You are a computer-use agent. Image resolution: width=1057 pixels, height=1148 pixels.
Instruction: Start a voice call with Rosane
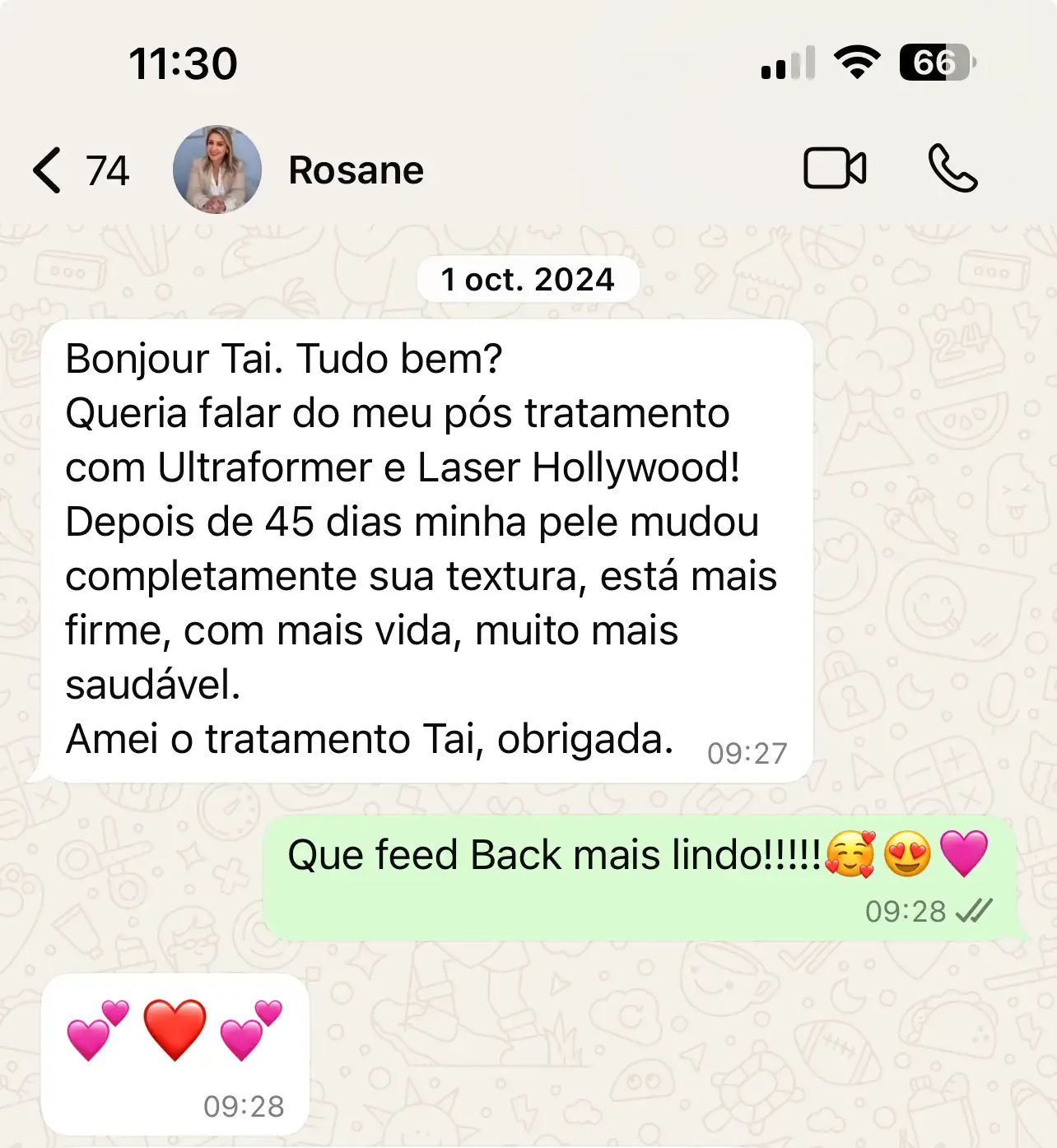pos(952,169)
